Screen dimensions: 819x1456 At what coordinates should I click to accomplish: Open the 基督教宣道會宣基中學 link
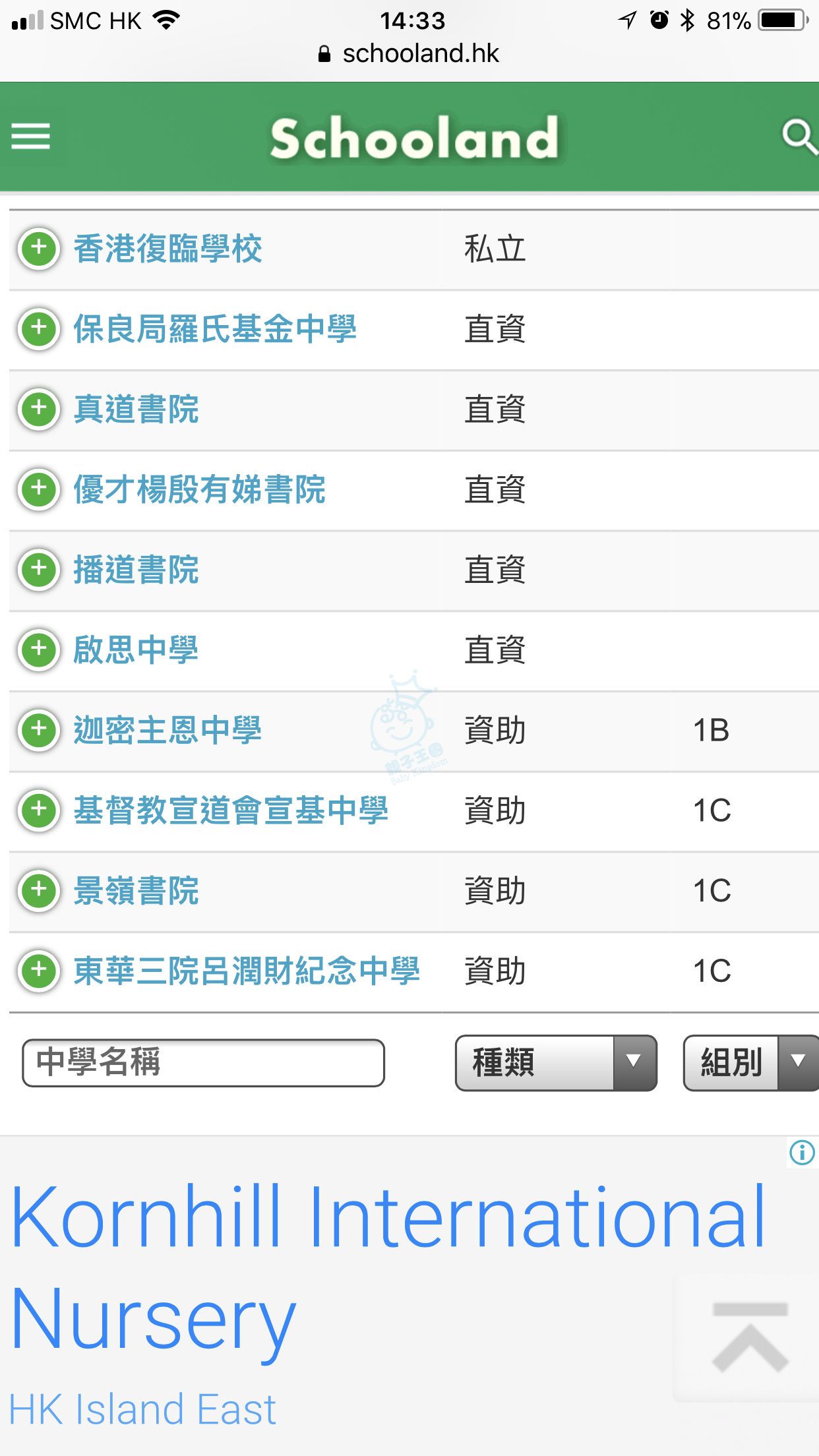pyautogui.click(x=231, y=810)
